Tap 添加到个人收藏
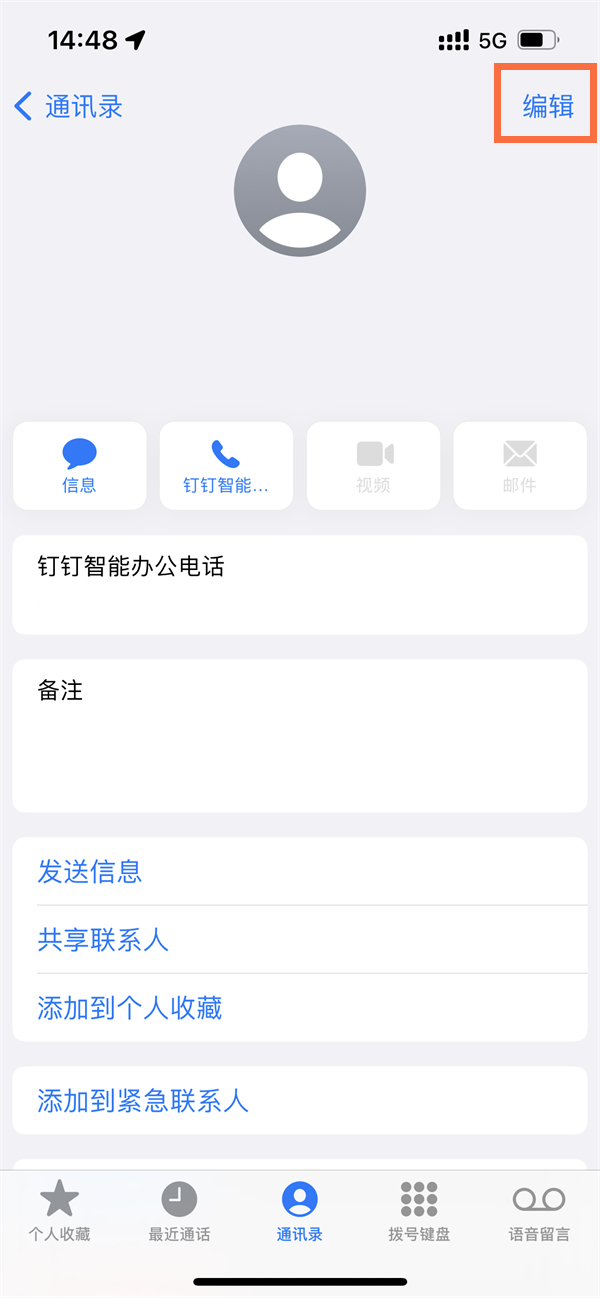 click(x=130, y=1007)
